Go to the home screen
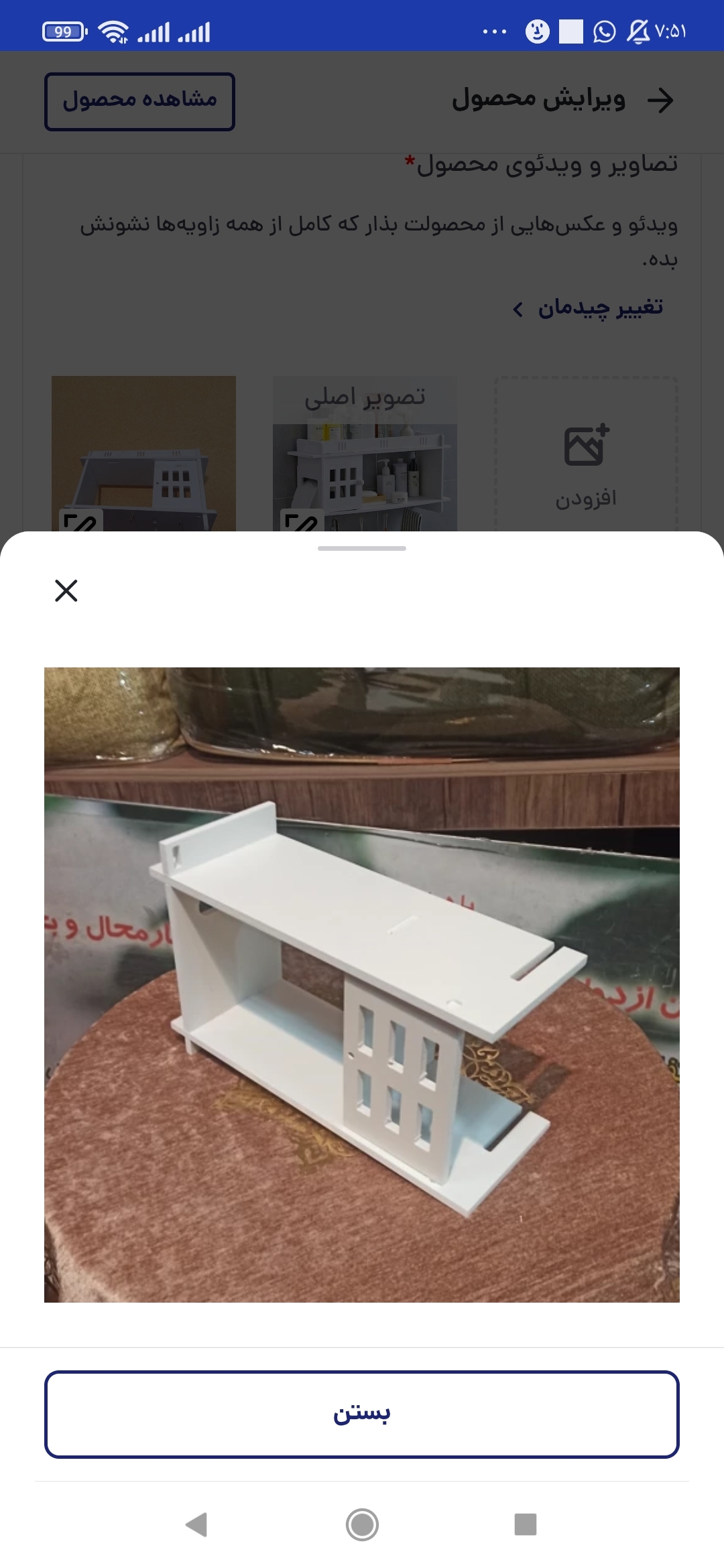The image size is (724, 1568). pyautogui.click(x=362, y=1524)
